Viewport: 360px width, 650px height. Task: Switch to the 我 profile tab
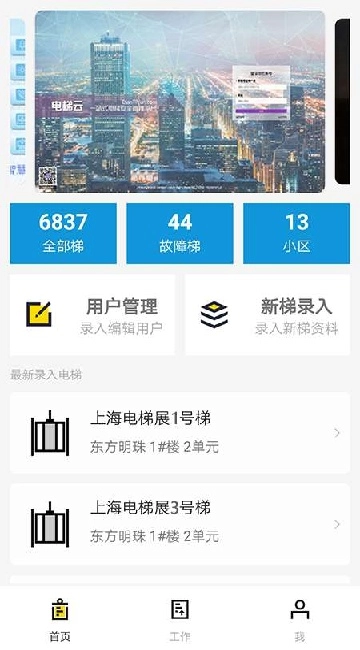(300, 619)
